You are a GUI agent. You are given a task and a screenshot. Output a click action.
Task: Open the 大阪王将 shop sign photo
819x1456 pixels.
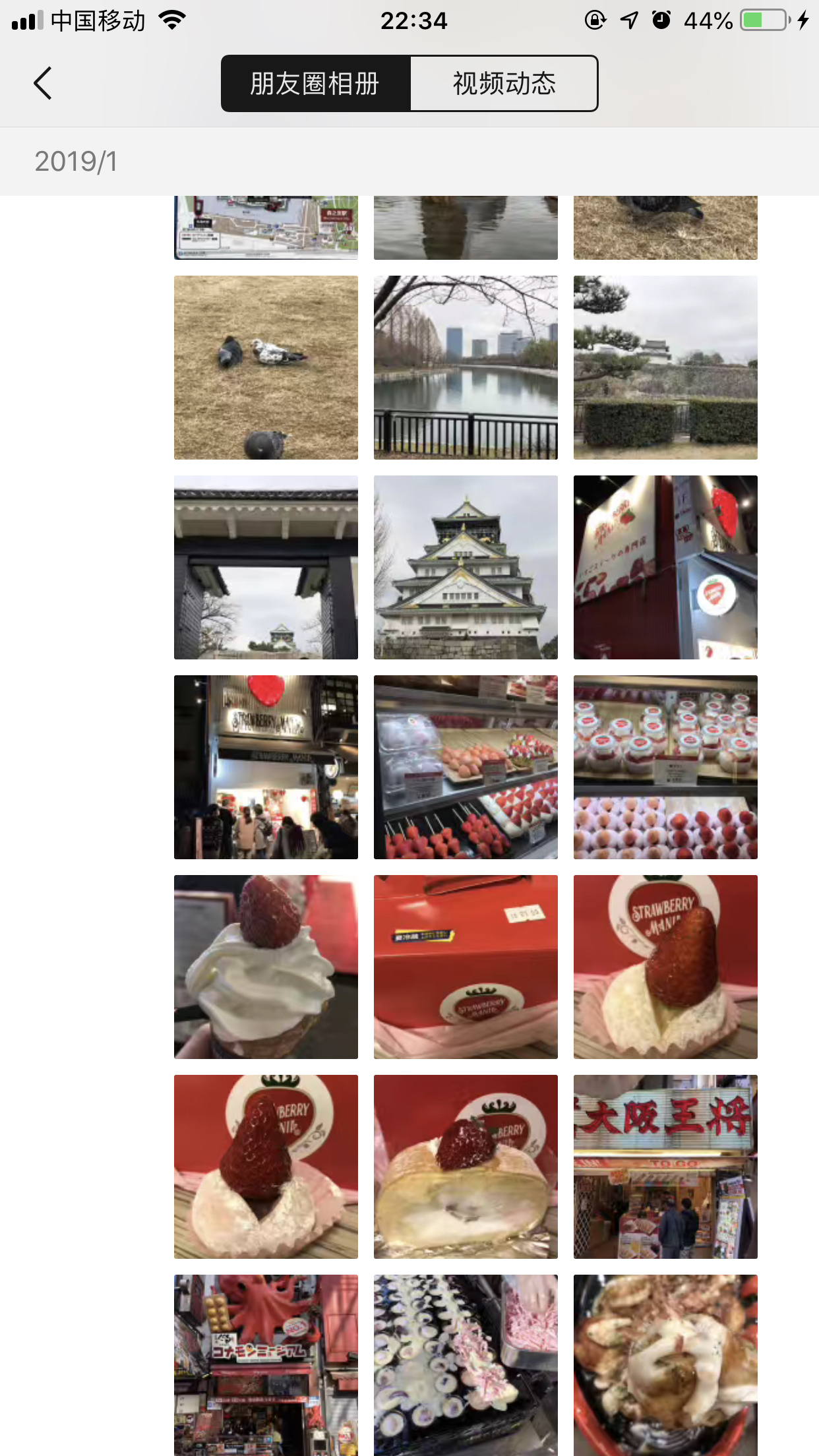pyautogui.click(x=665, y=1167)
